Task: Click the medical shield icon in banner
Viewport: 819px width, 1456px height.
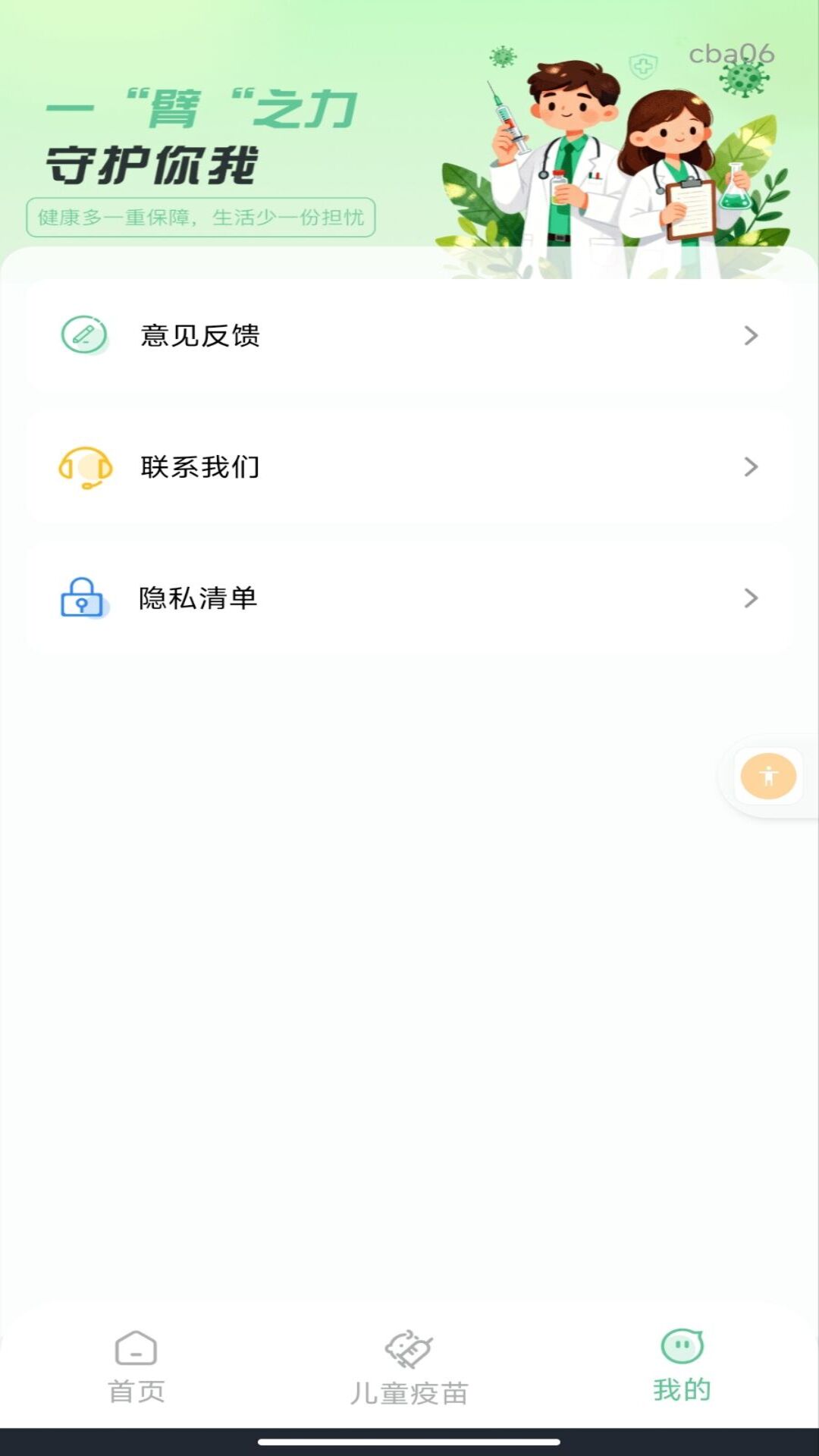Action: (x=642, y=67)
